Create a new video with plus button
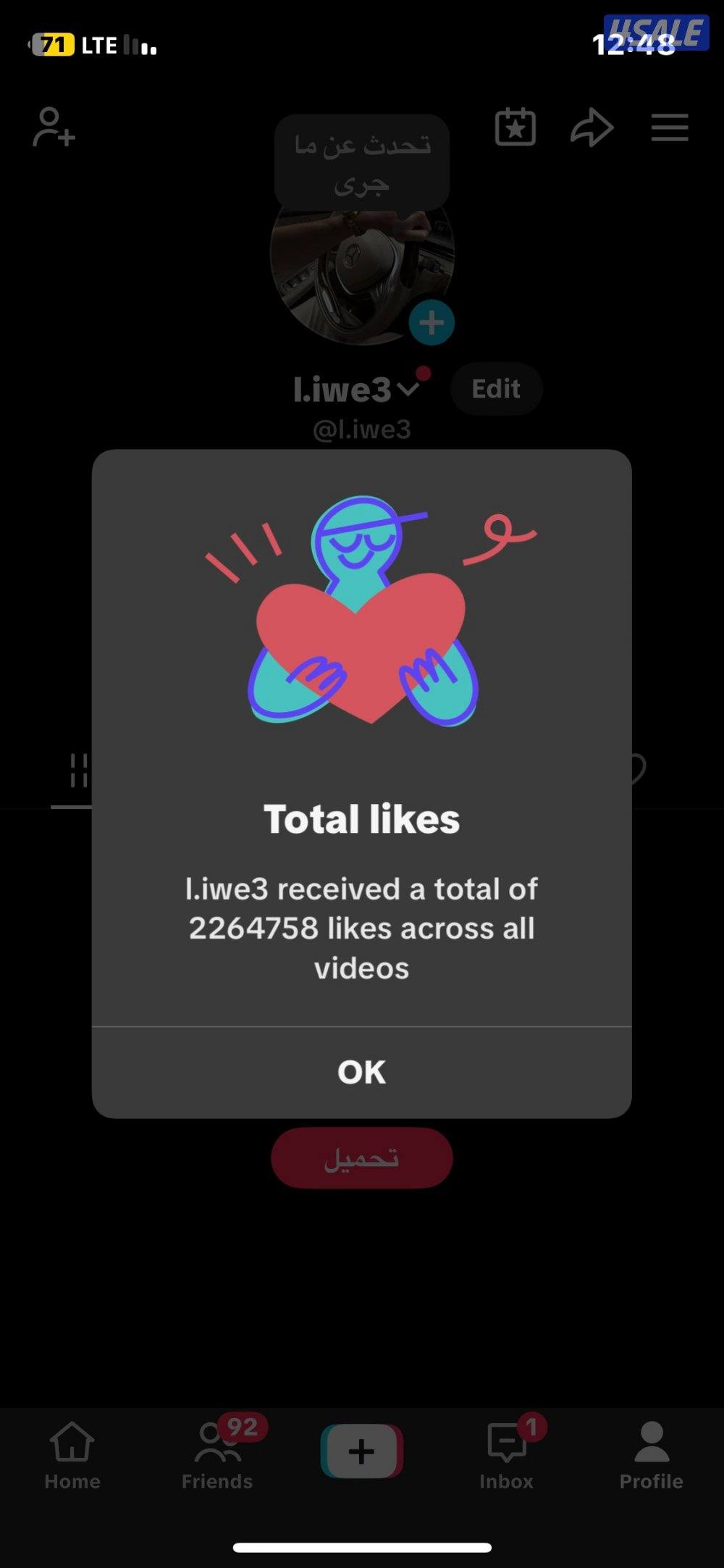Image resolution: width=724 pixels, height=1568 pixels. coord(361,1451)
